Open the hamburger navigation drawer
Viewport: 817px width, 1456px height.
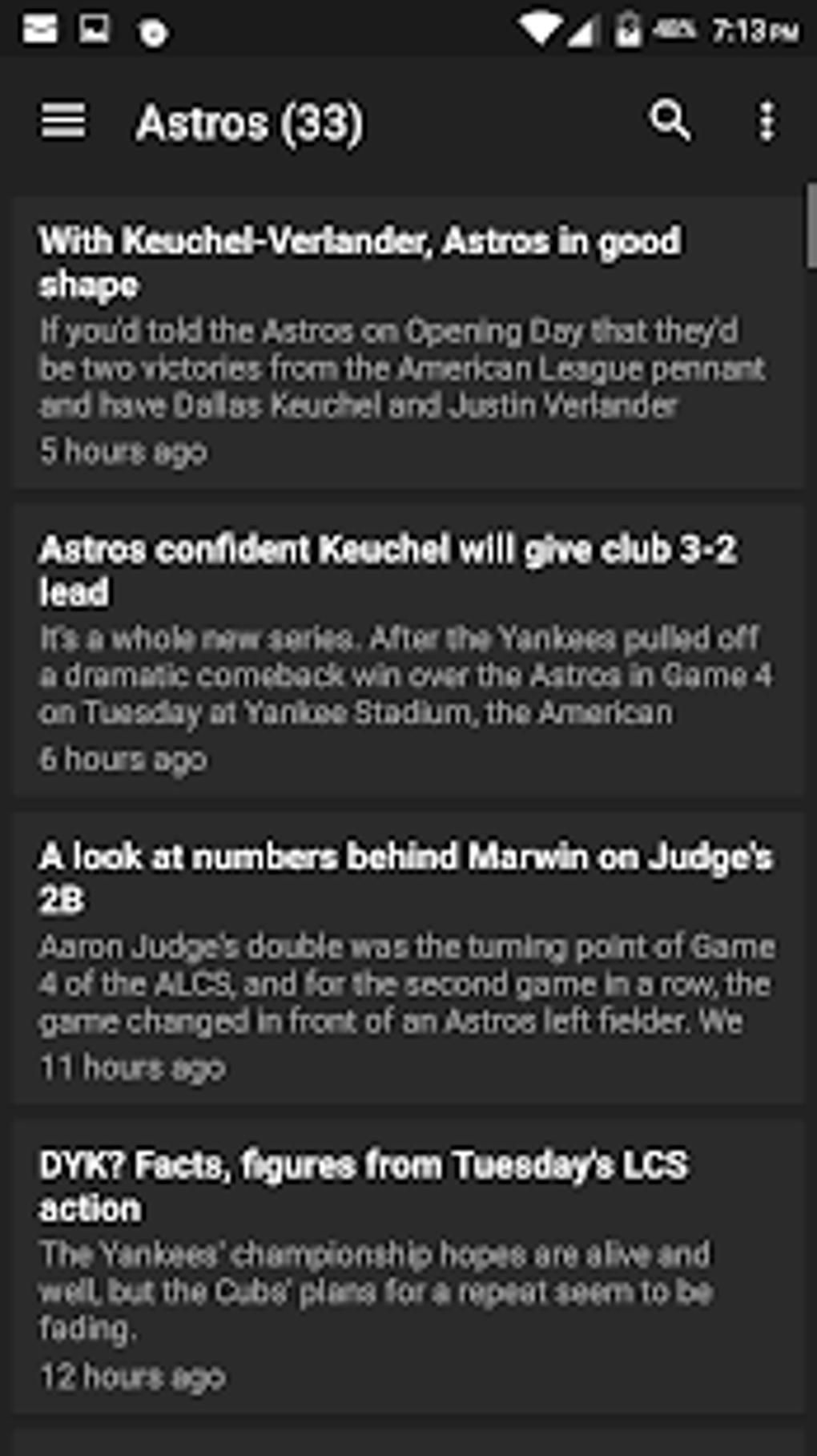63,122
